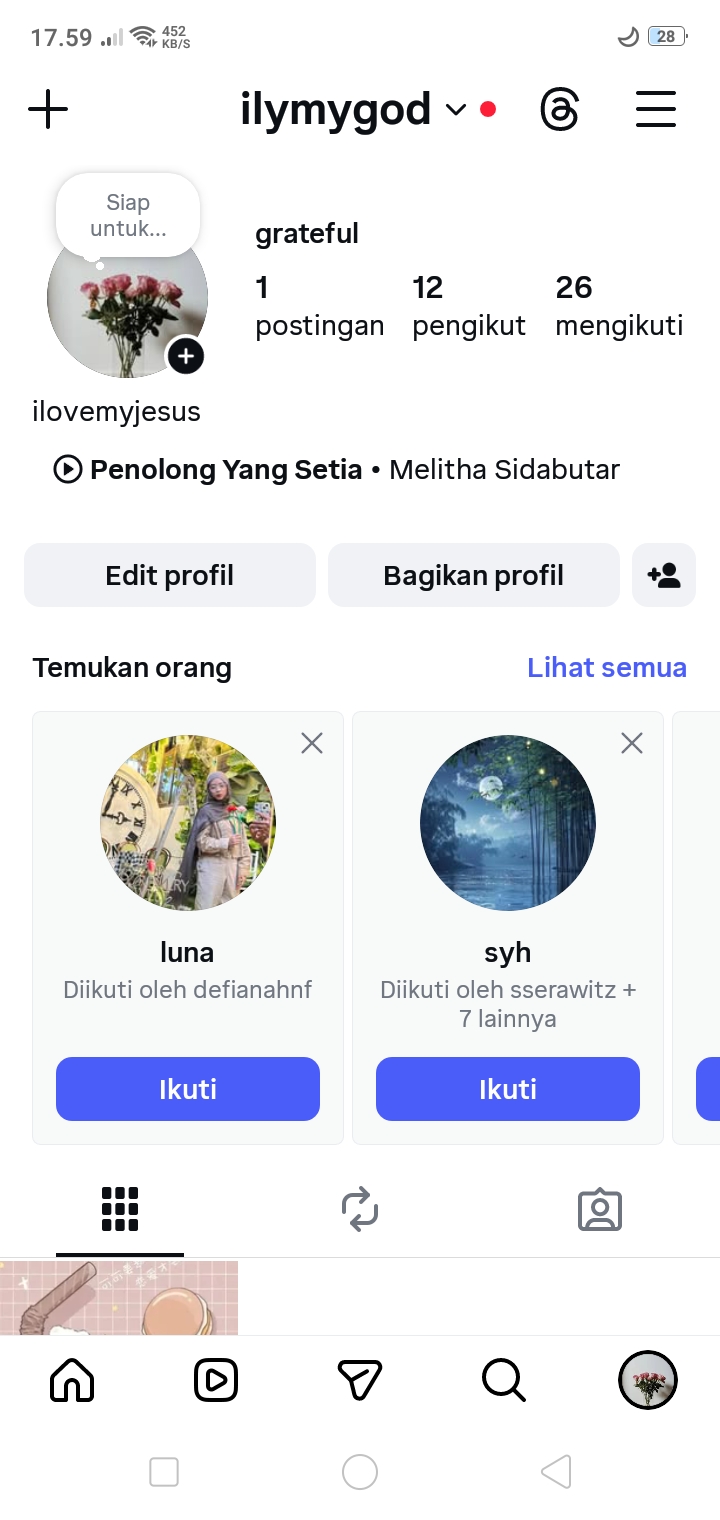Follow syh with the Ikuti button

(508, 1089)
